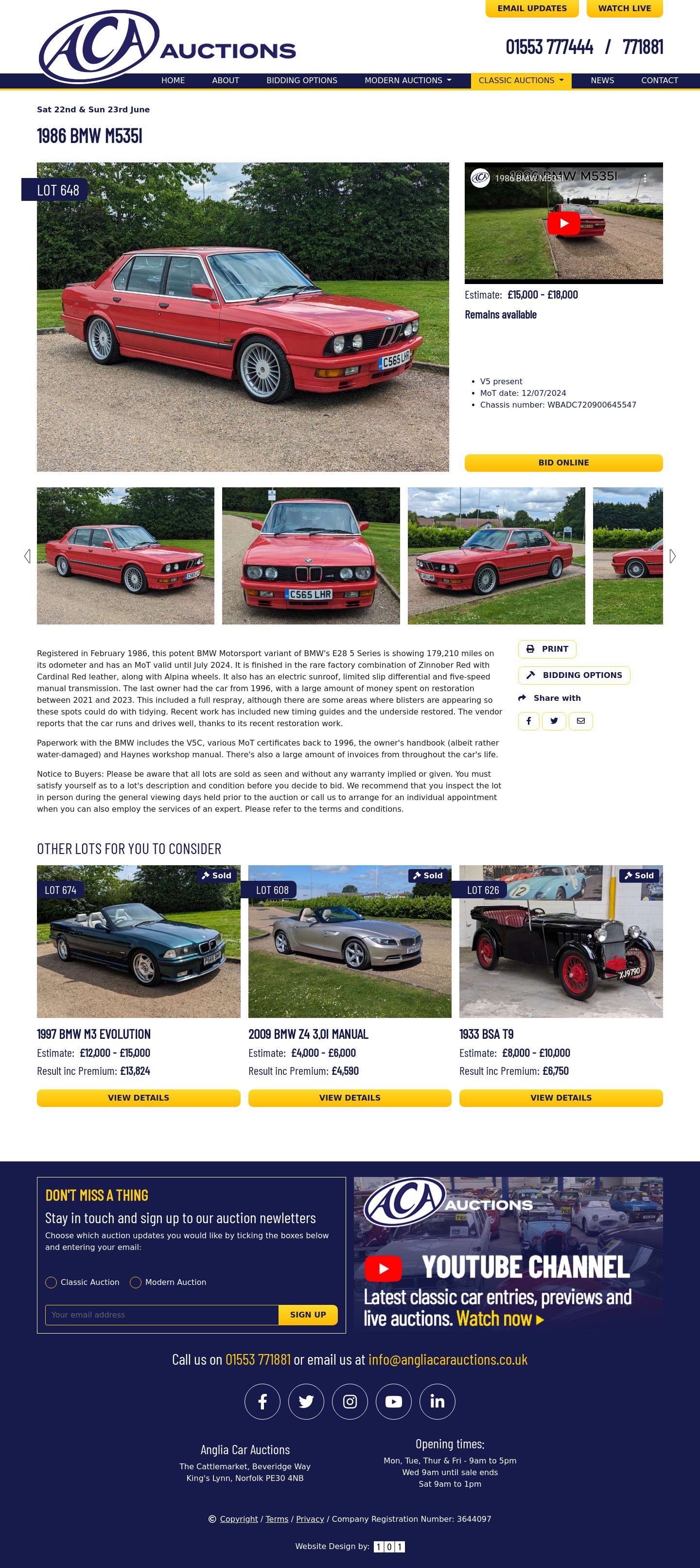Go to the News page
The width and height of the screenshot is (700, 1568).
[602, 80]
